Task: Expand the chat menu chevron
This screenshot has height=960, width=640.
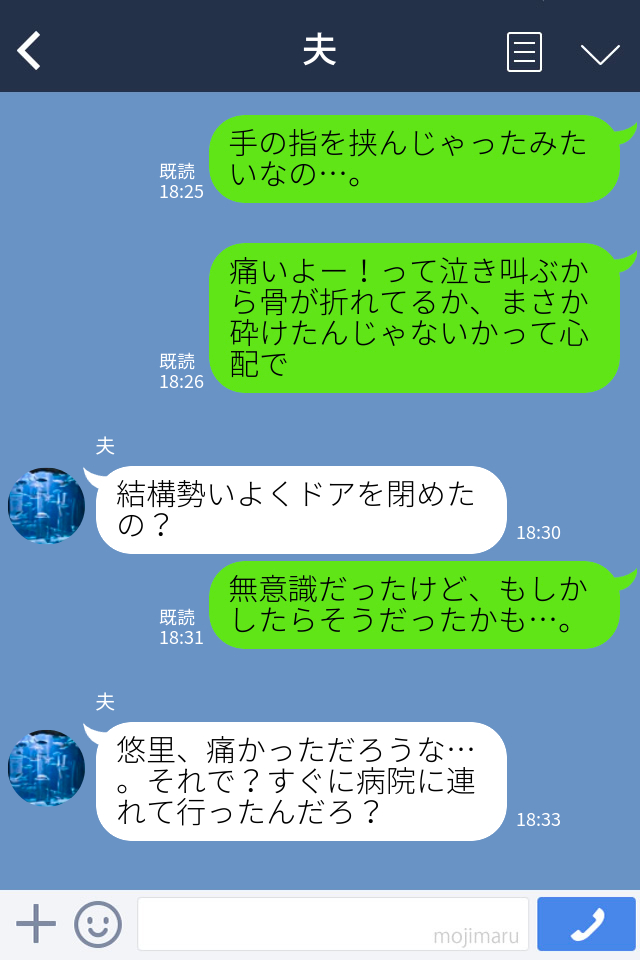Action: (600, 53)
